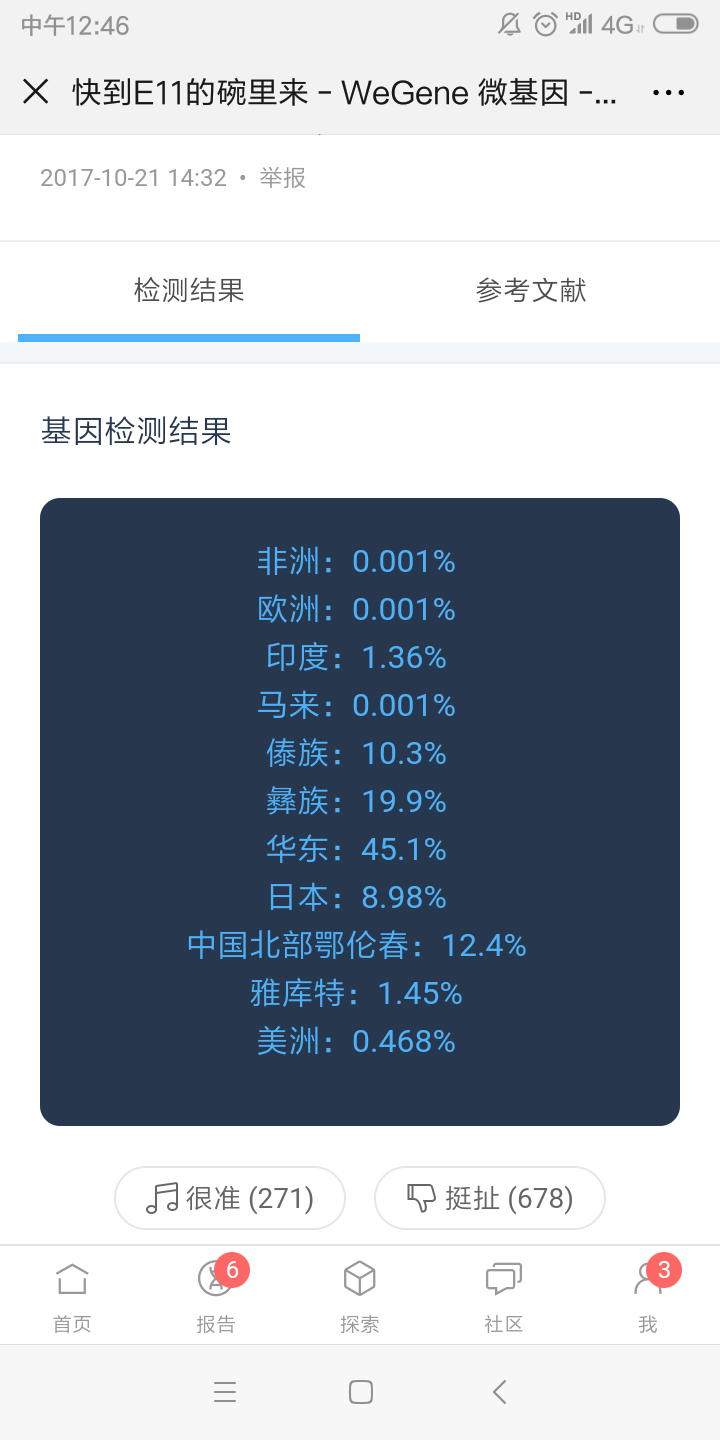Tap 举报 to report this post
Screen dimensions: 720x1440
point(283,178)
